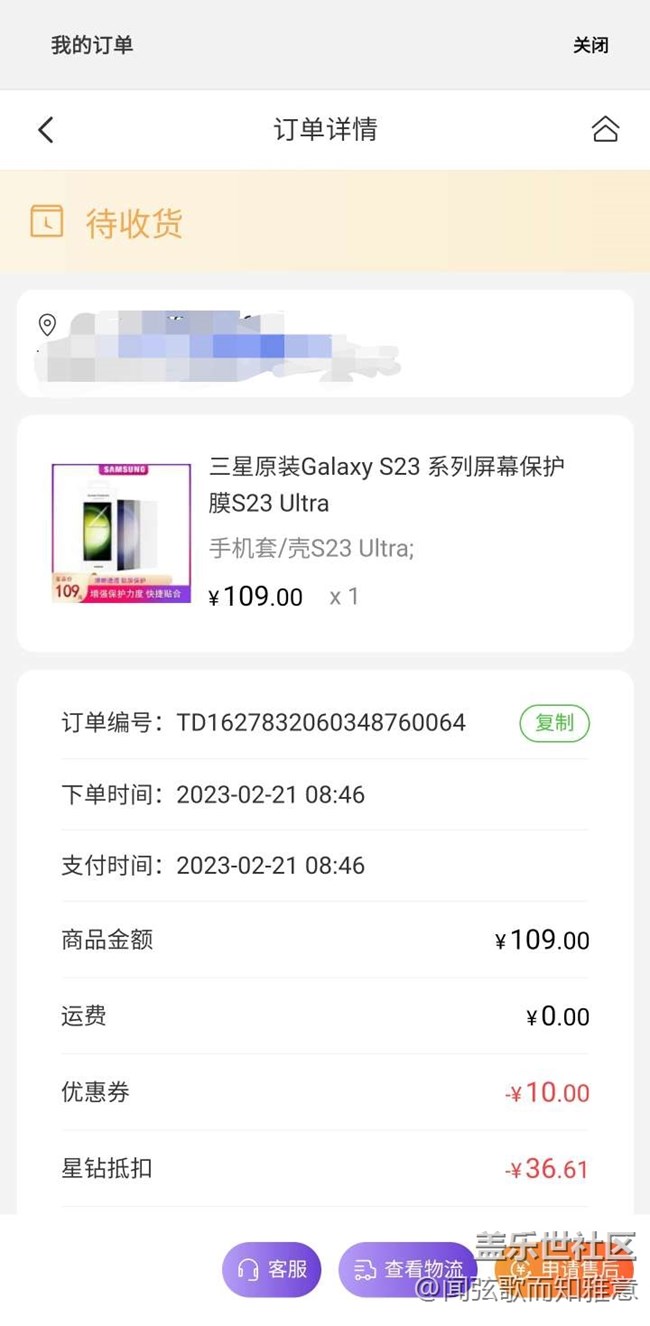The image size is (650, 1326).
Task: View logistics with 查看物流
Action: 407,1269
